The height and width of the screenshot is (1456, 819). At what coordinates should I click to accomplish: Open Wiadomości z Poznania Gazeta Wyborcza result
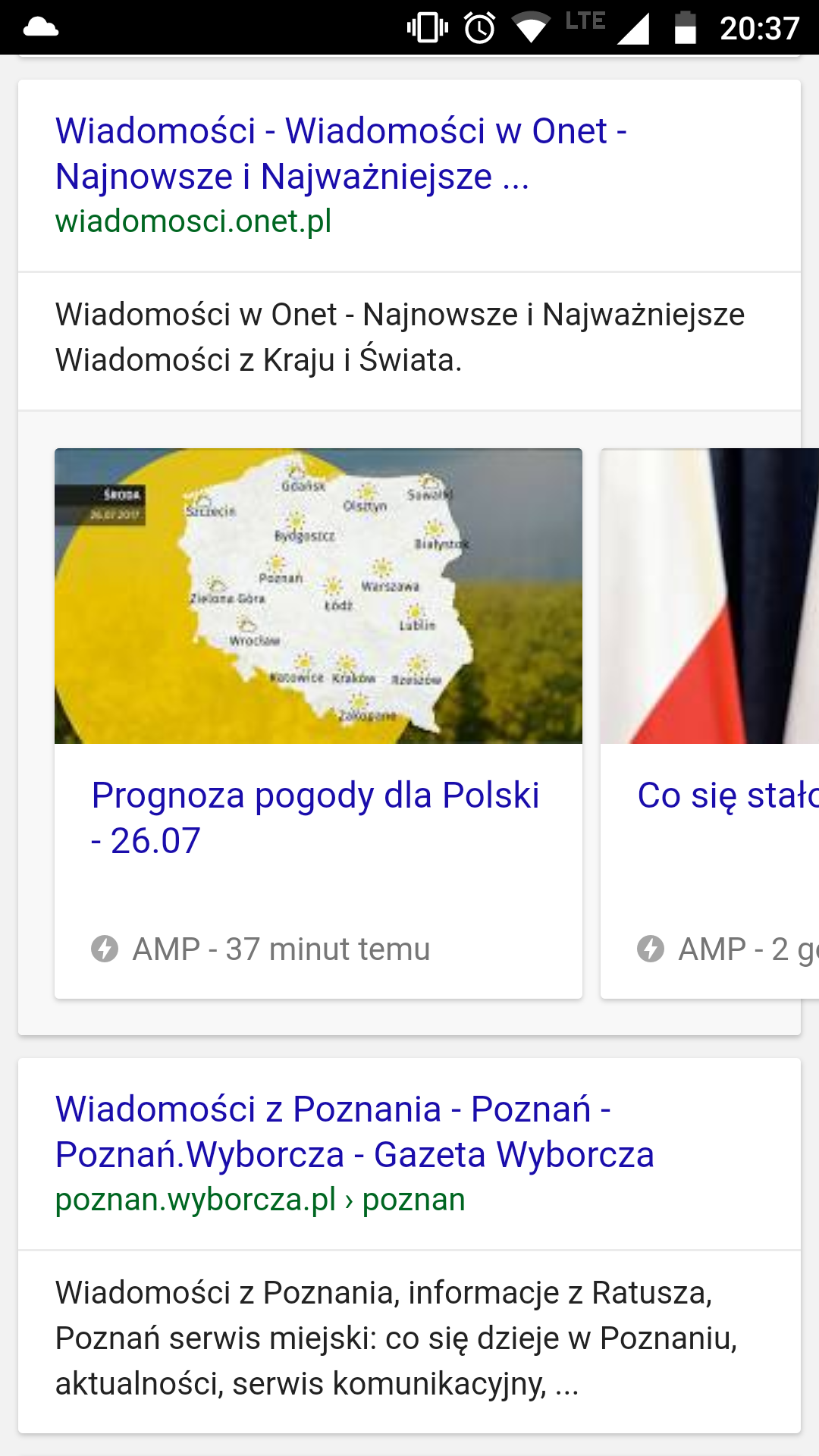354,1131
